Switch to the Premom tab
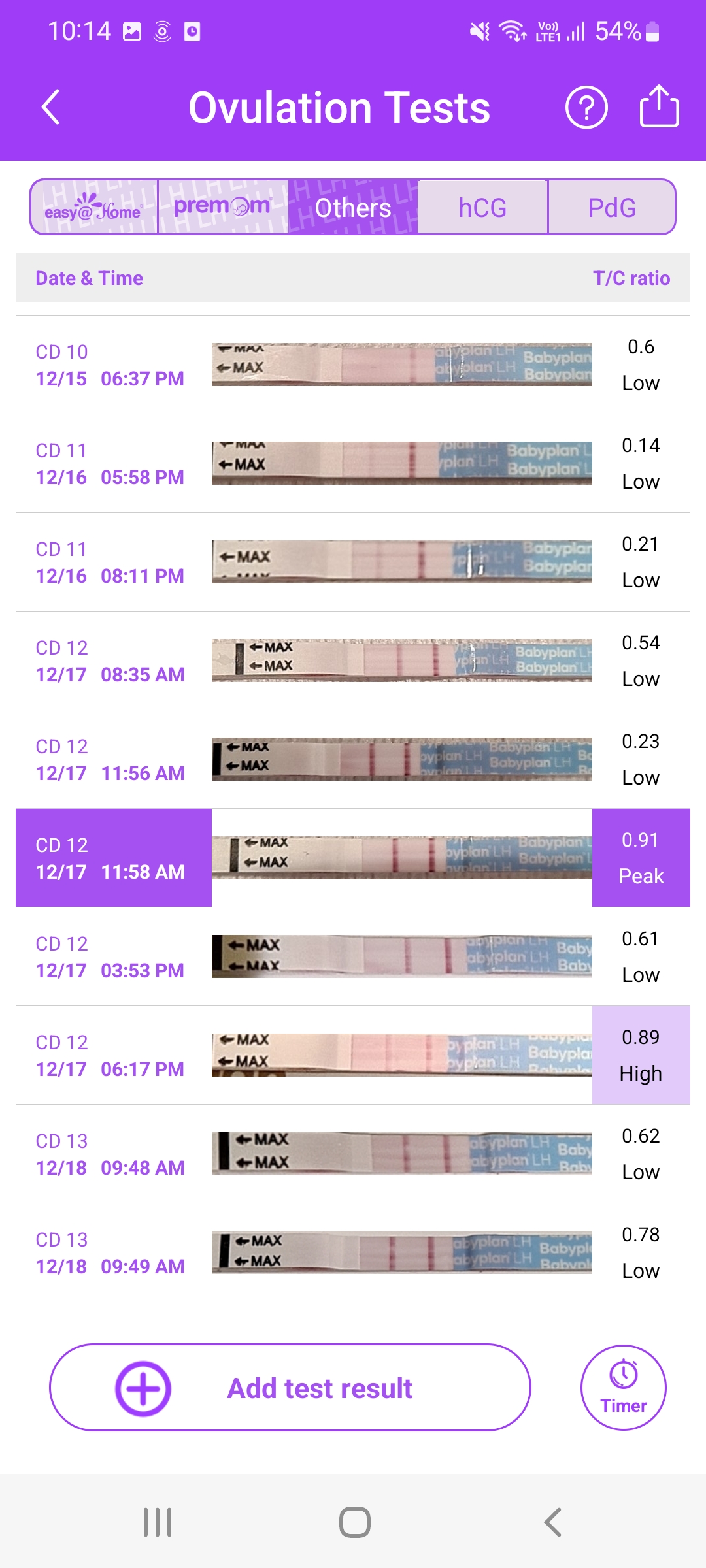Viewport: 706px width, 1568px height. (x=223, y=208)
